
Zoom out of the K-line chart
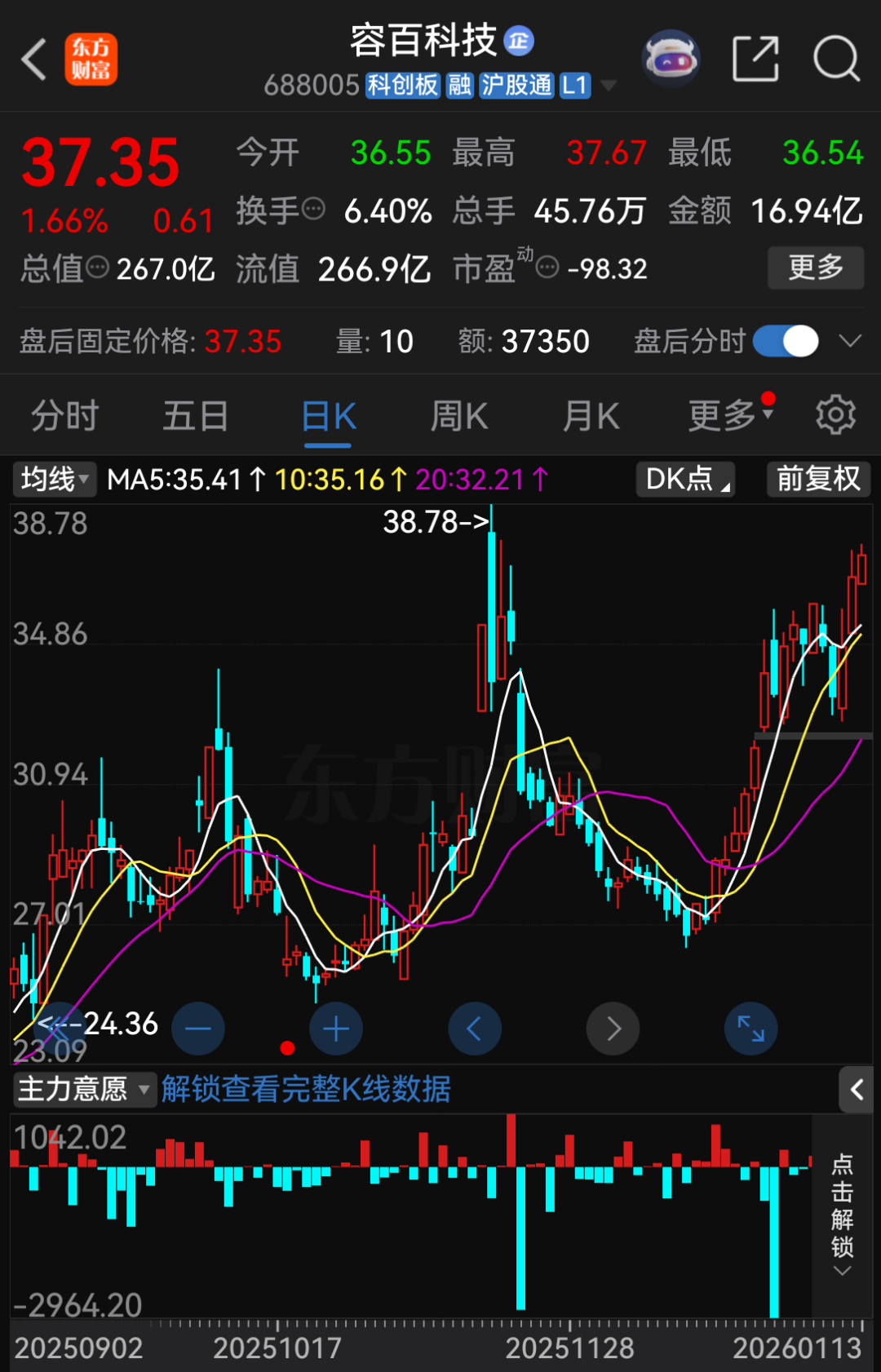pos(198,1029)
